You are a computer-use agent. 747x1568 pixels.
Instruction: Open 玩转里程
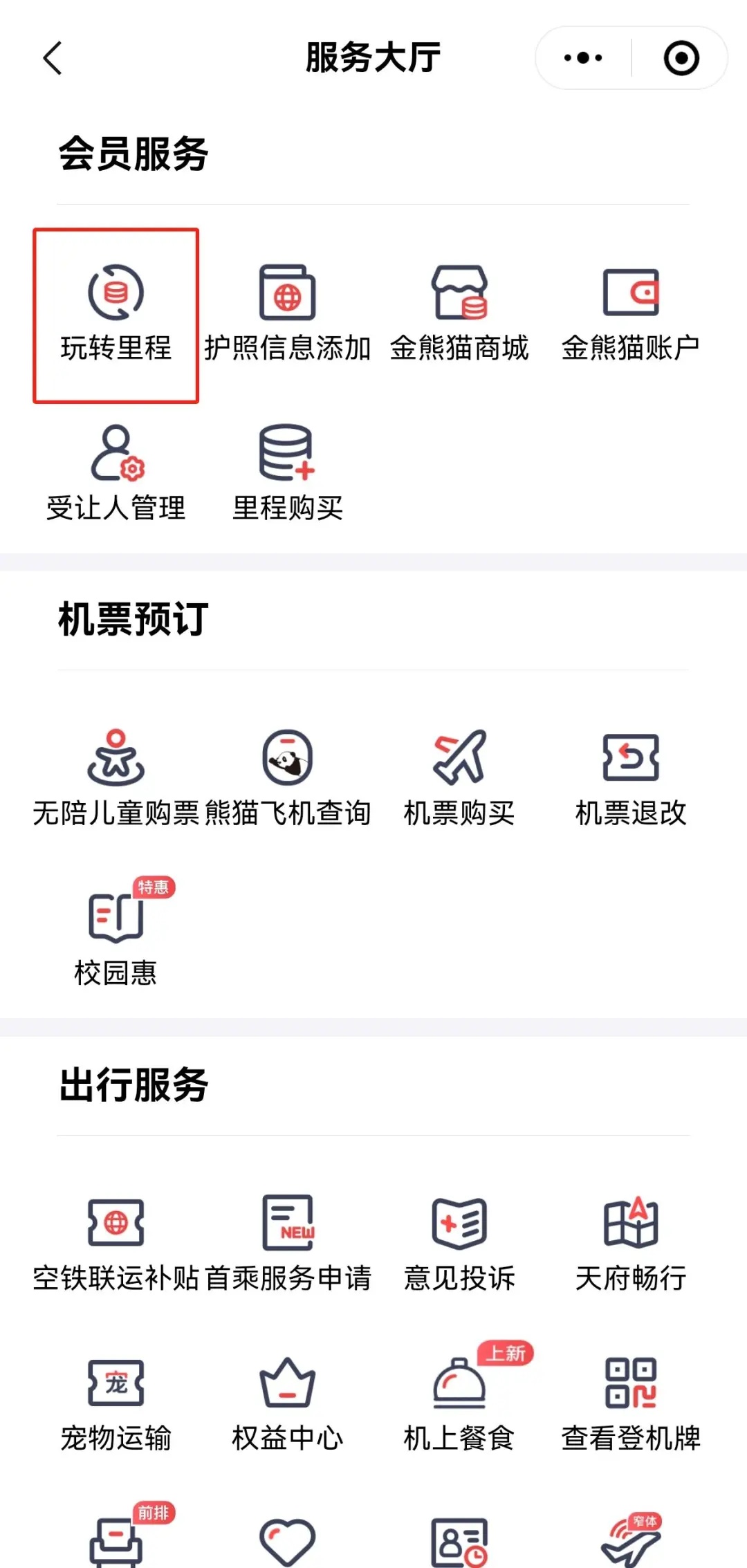pos(116,315)
